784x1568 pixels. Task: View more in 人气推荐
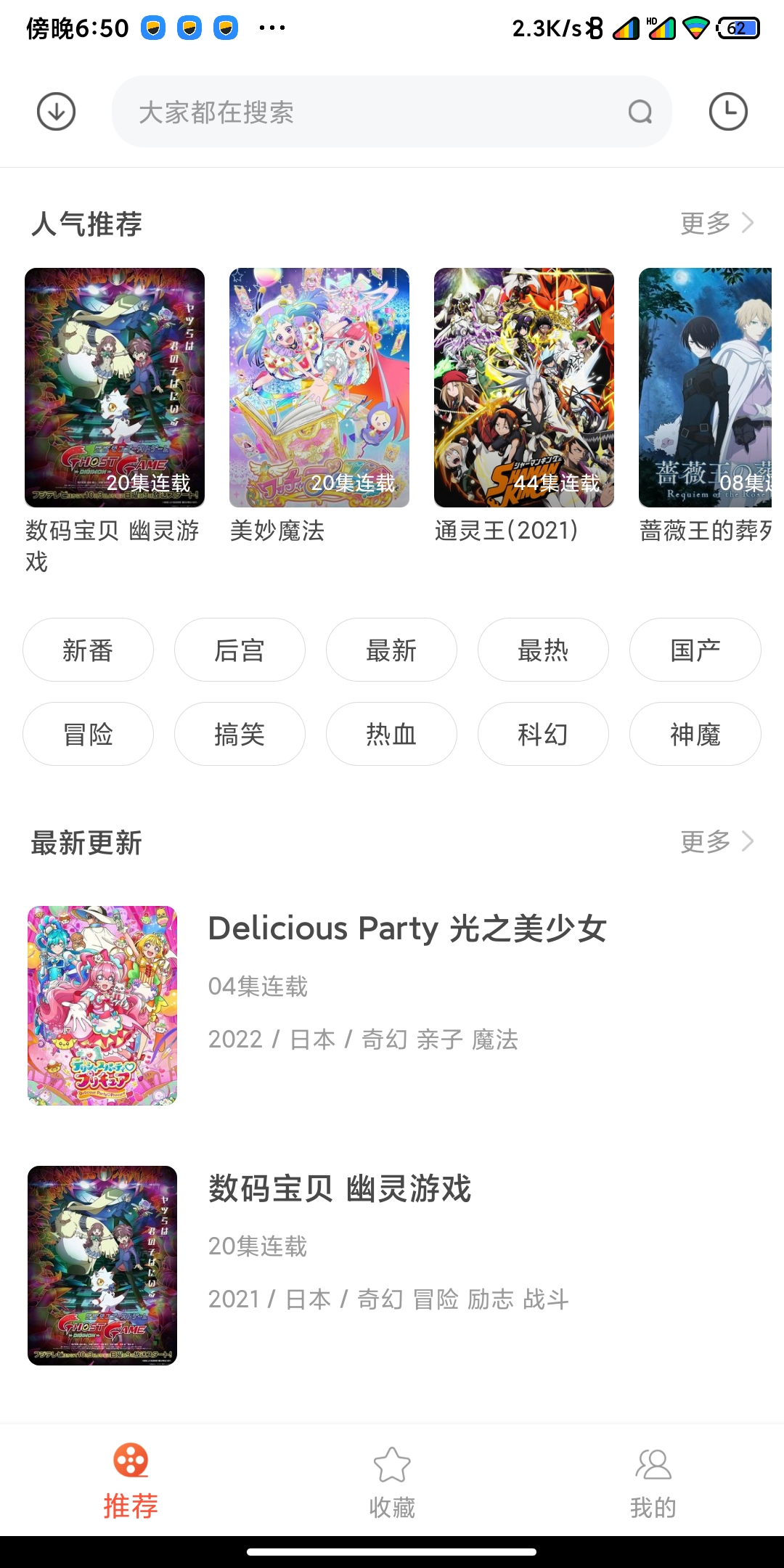(716, 223)
